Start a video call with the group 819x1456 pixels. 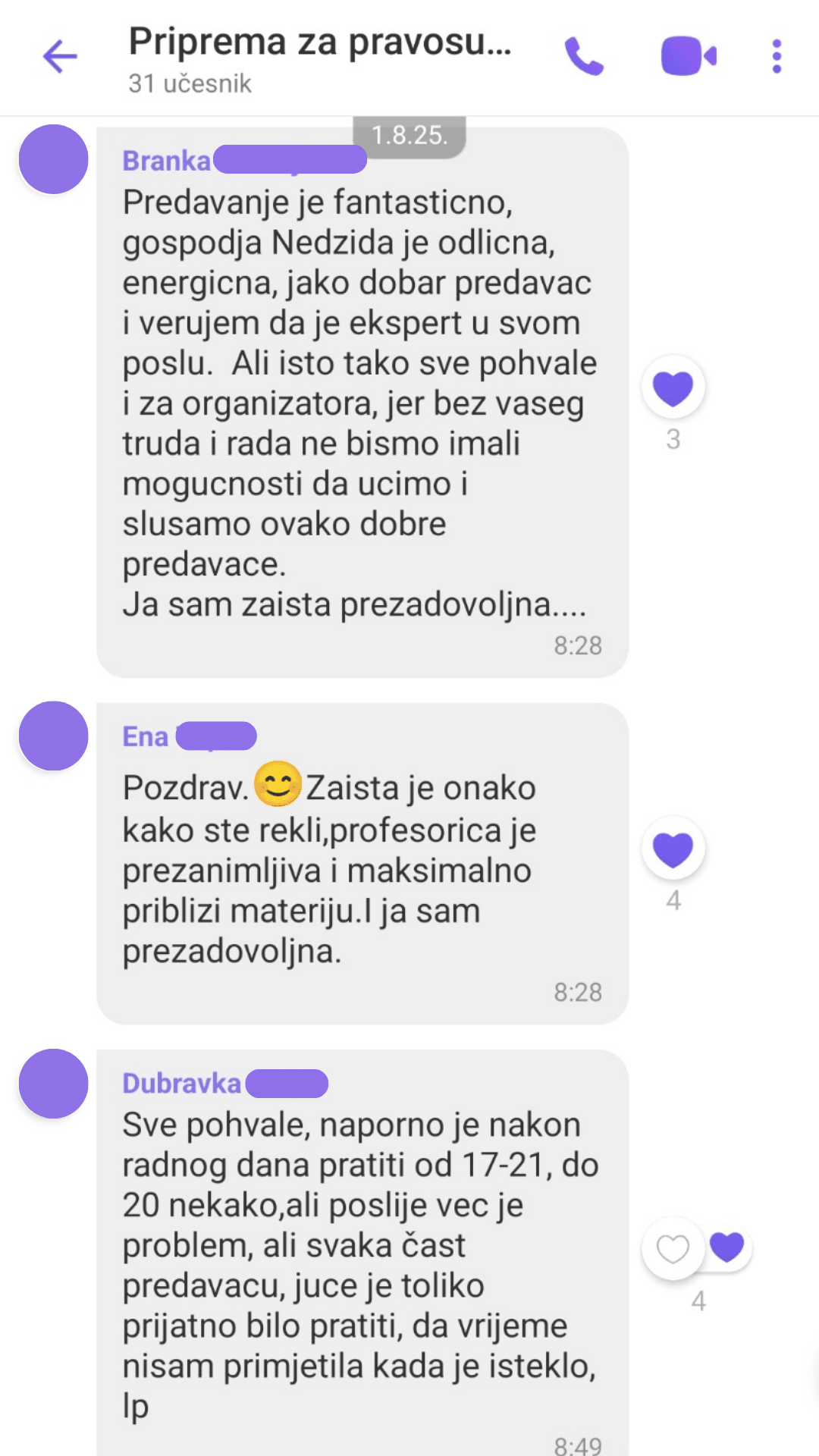[689, 57]
